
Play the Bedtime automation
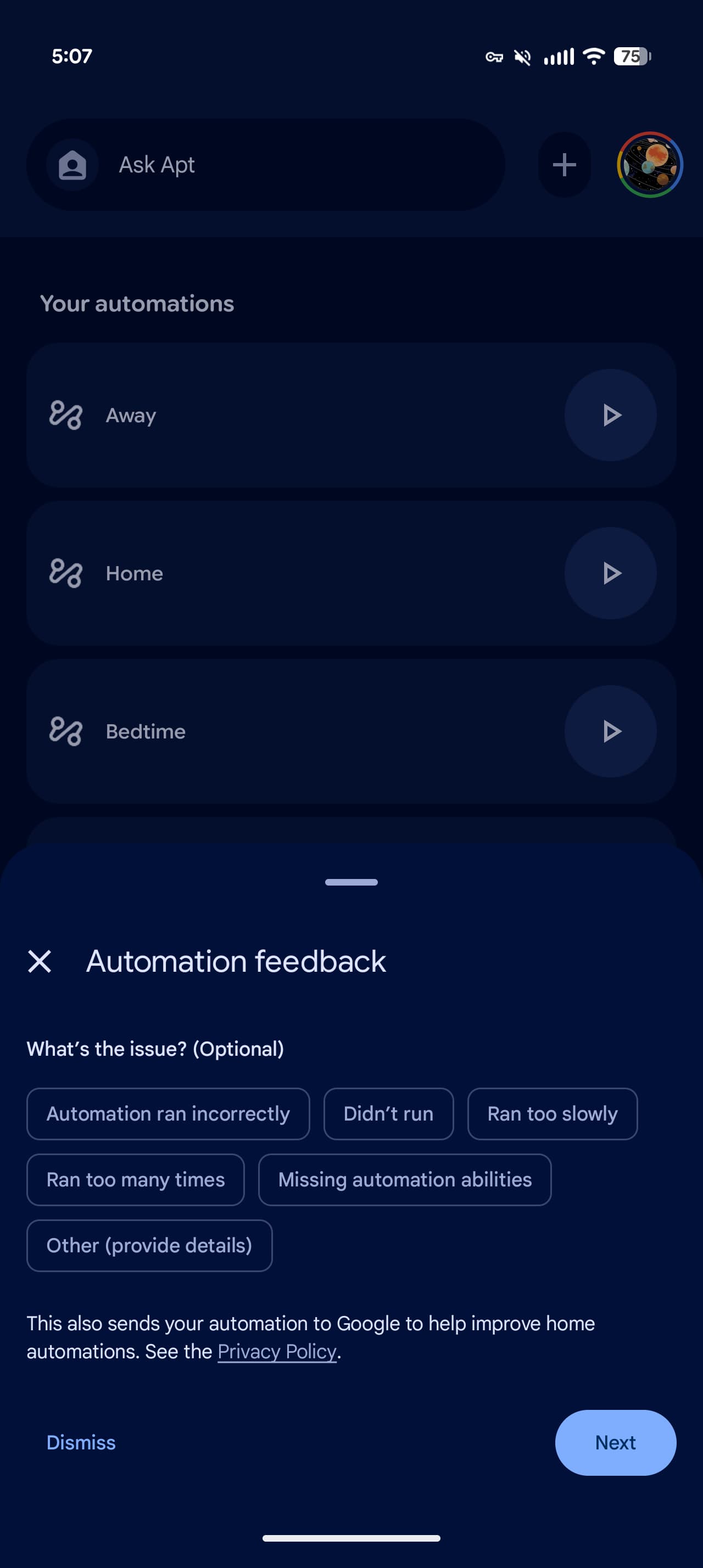(610, 731)
